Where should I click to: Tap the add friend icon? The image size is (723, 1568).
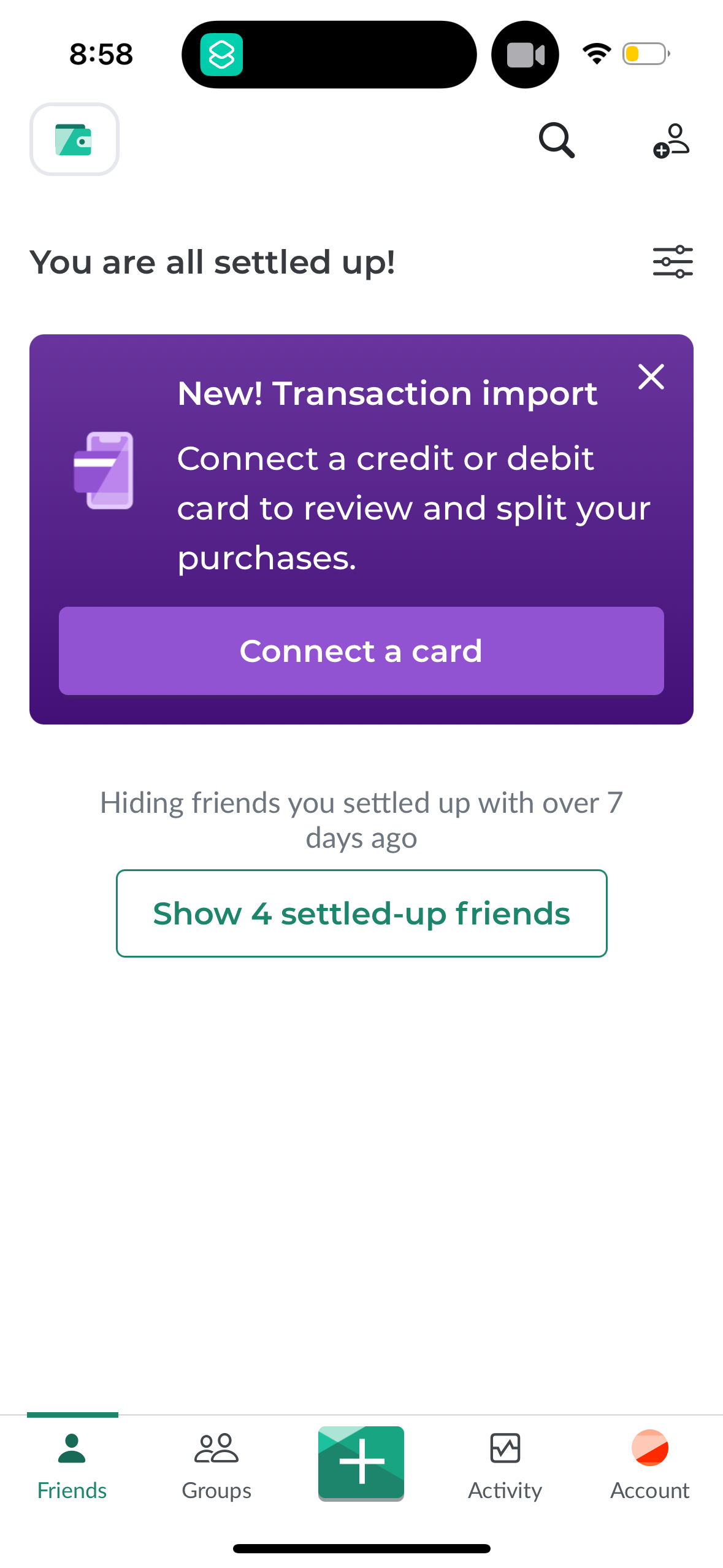670,140
